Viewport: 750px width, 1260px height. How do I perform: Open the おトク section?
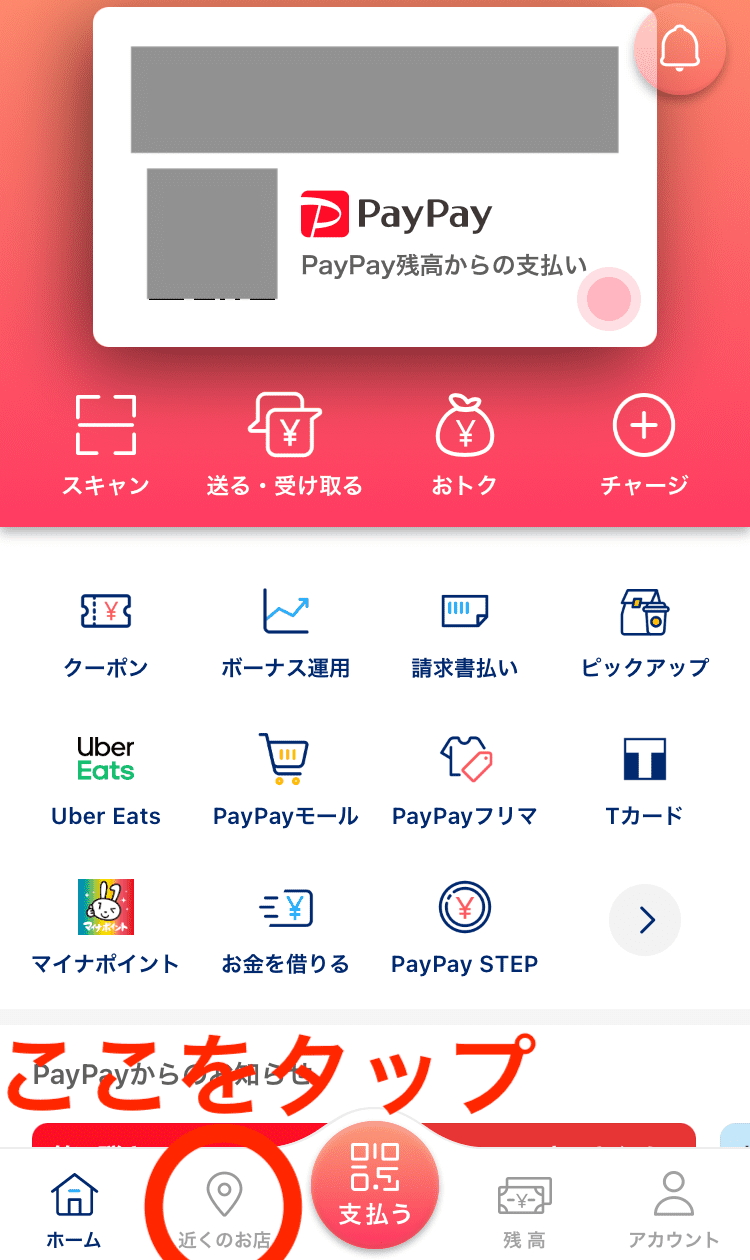(464, 445)
